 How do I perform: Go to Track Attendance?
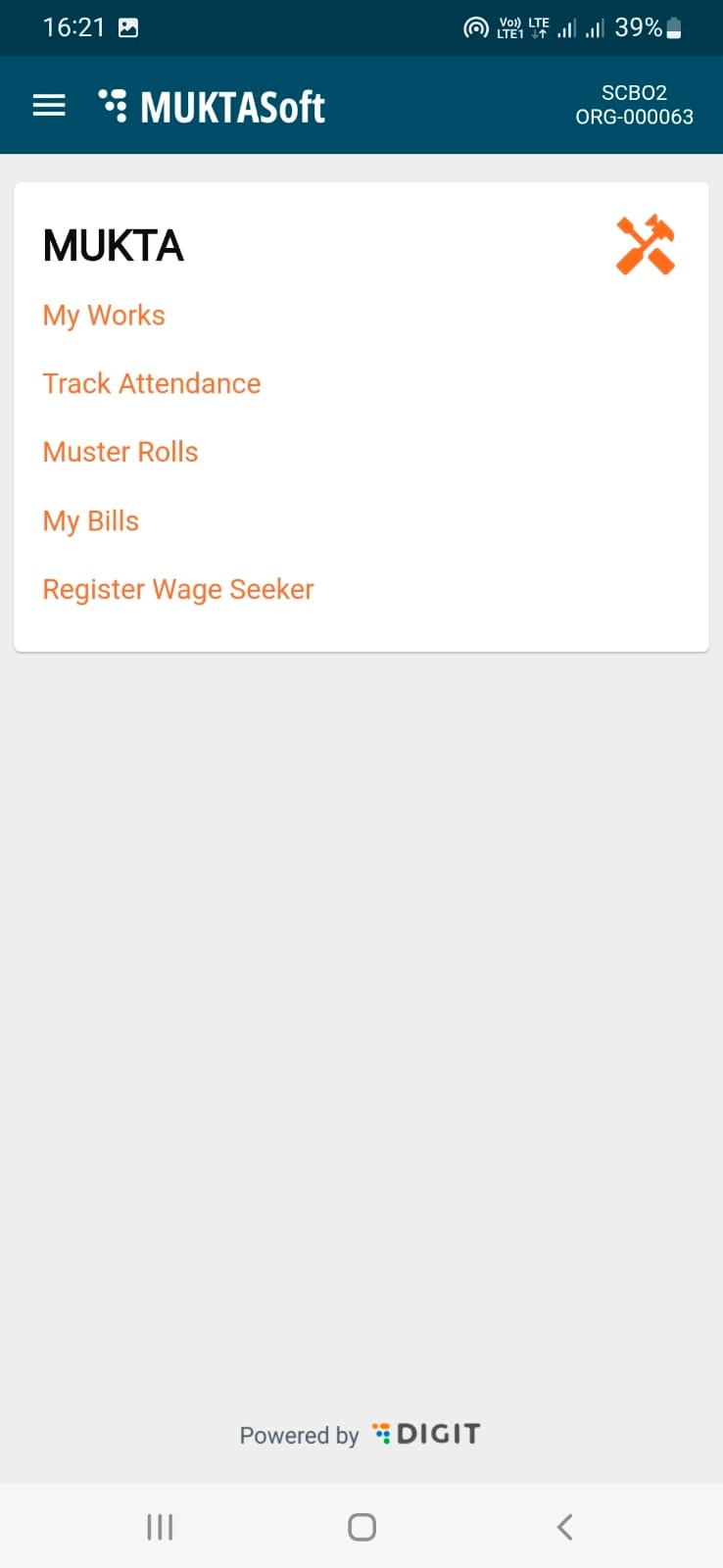click(152, 384)
